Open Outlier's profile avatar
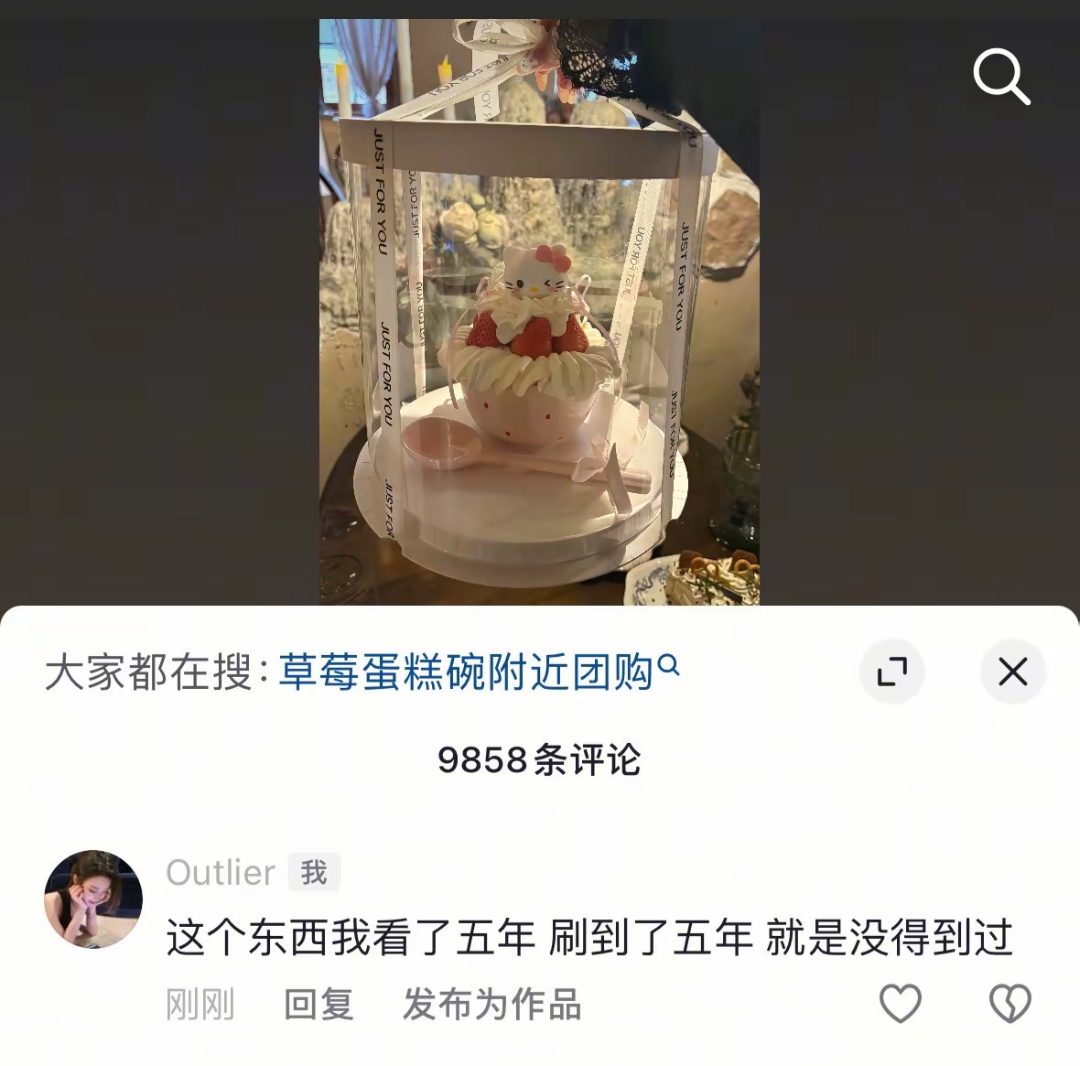This screenshot has width=1080, height=1066. pos(93,899)
